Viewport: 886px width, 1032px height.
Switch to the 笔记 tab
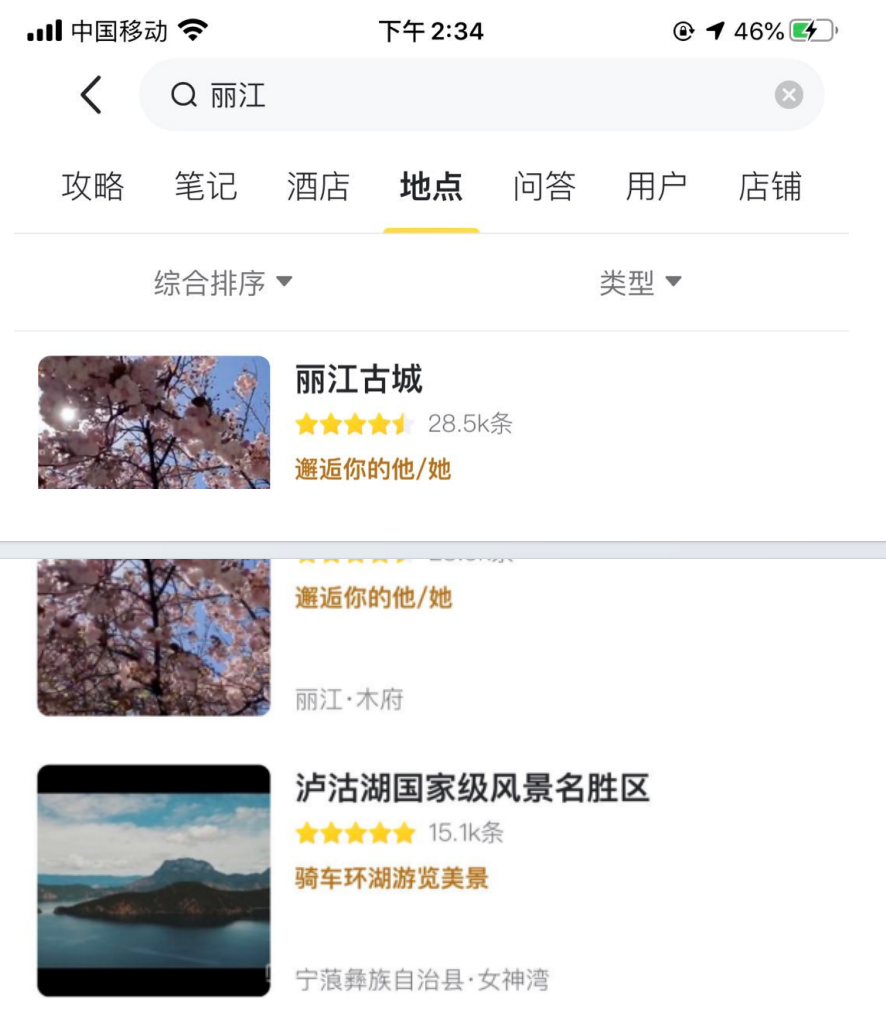206,187
